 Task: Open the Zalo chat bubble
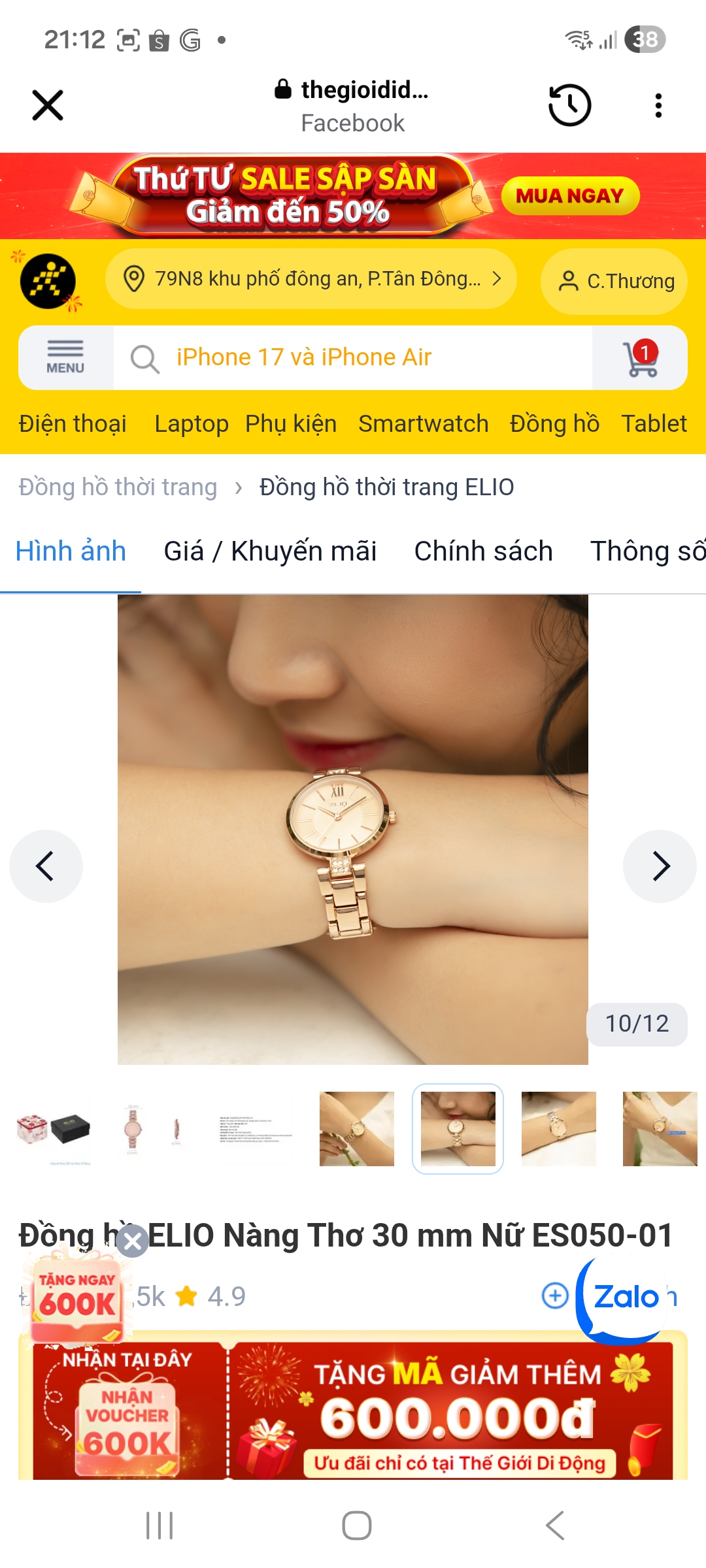point(624,1297)
